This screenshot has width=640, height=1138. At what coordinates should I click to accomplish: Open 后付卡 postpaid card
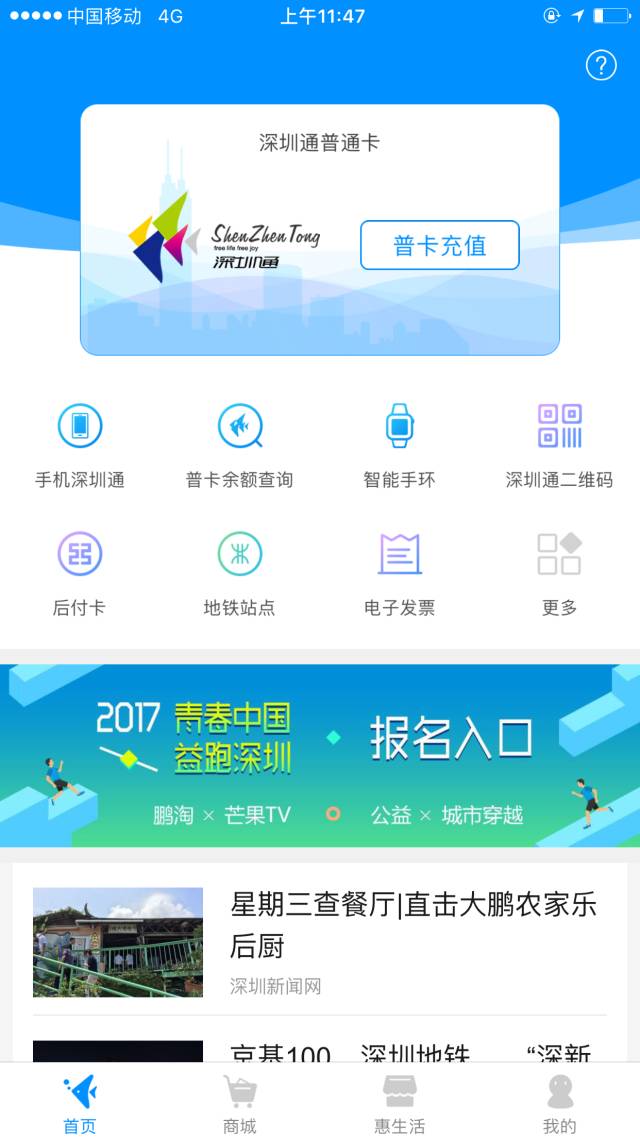pyautogui.click(x=80, y=573)
